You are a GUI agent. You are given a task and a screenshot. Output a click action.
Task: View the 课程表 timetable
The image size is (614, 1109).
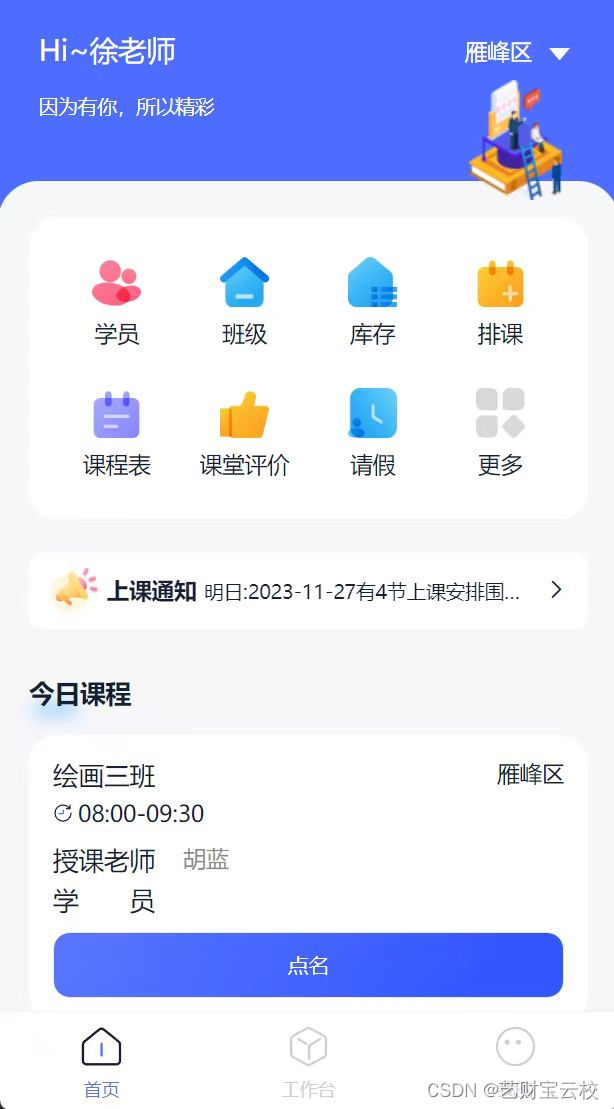(117, 432)
